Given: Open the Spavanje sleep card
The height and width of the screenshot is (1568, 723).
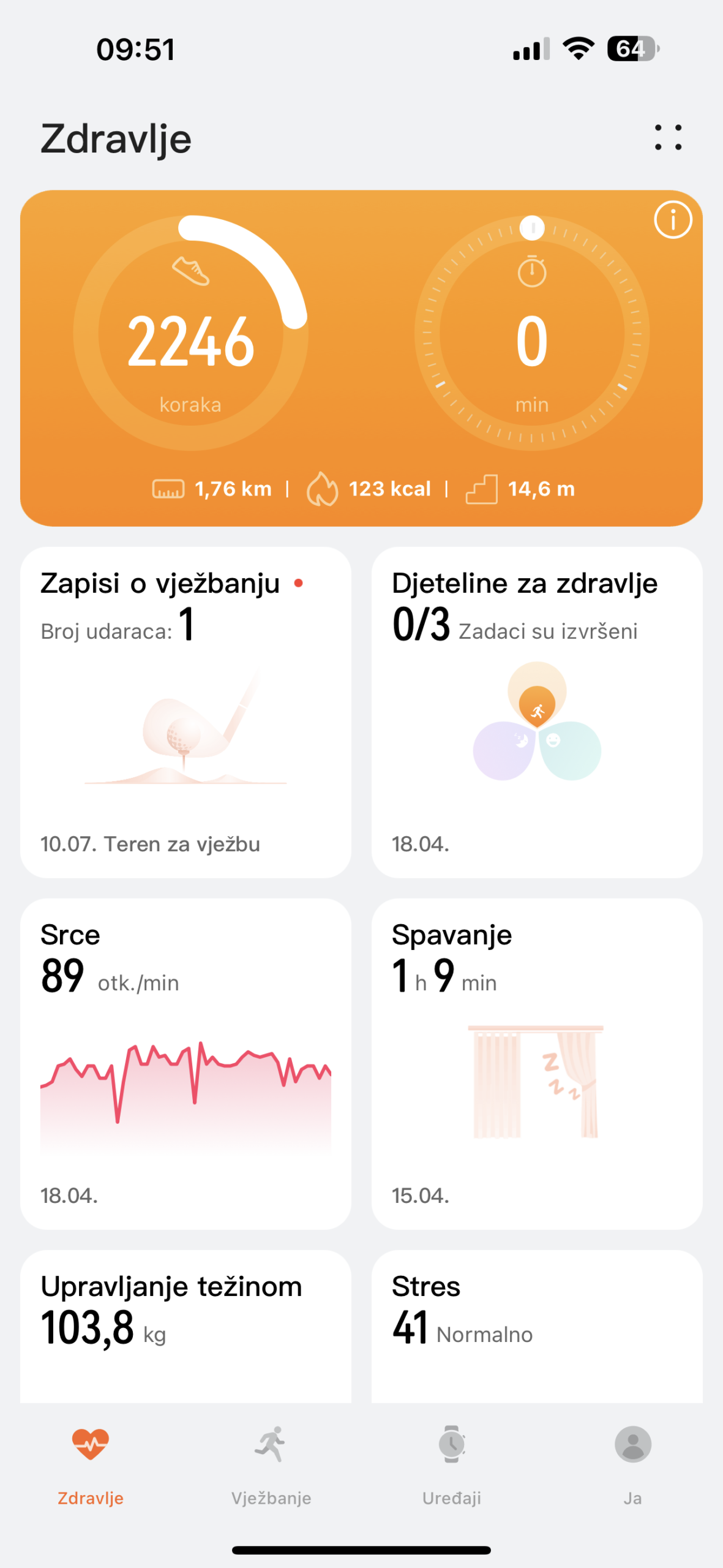Looking at the screenshot, I should point(536,1063).
